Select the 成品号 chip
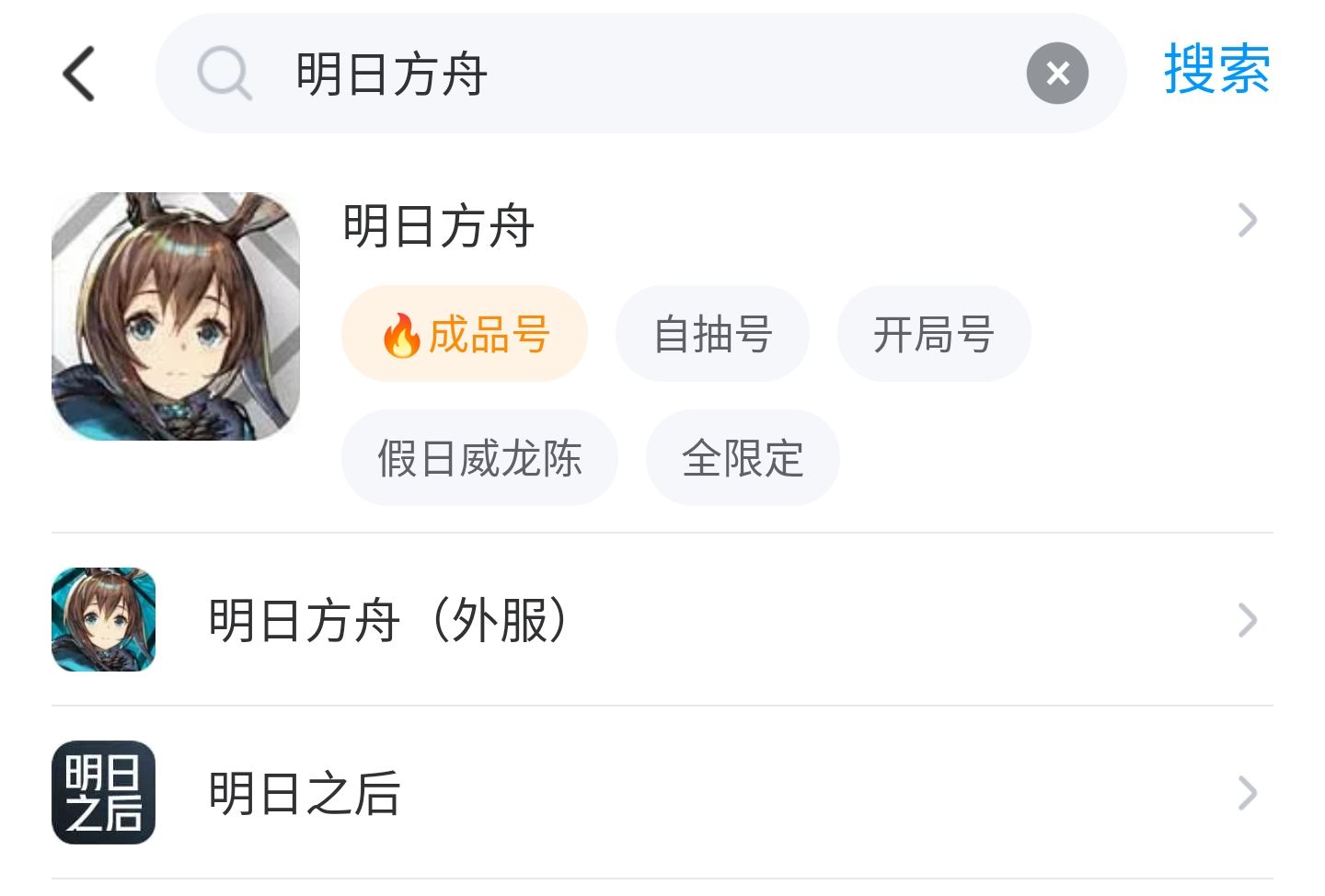This screenshot has height=896, width=1325. (x=465, y=334)
